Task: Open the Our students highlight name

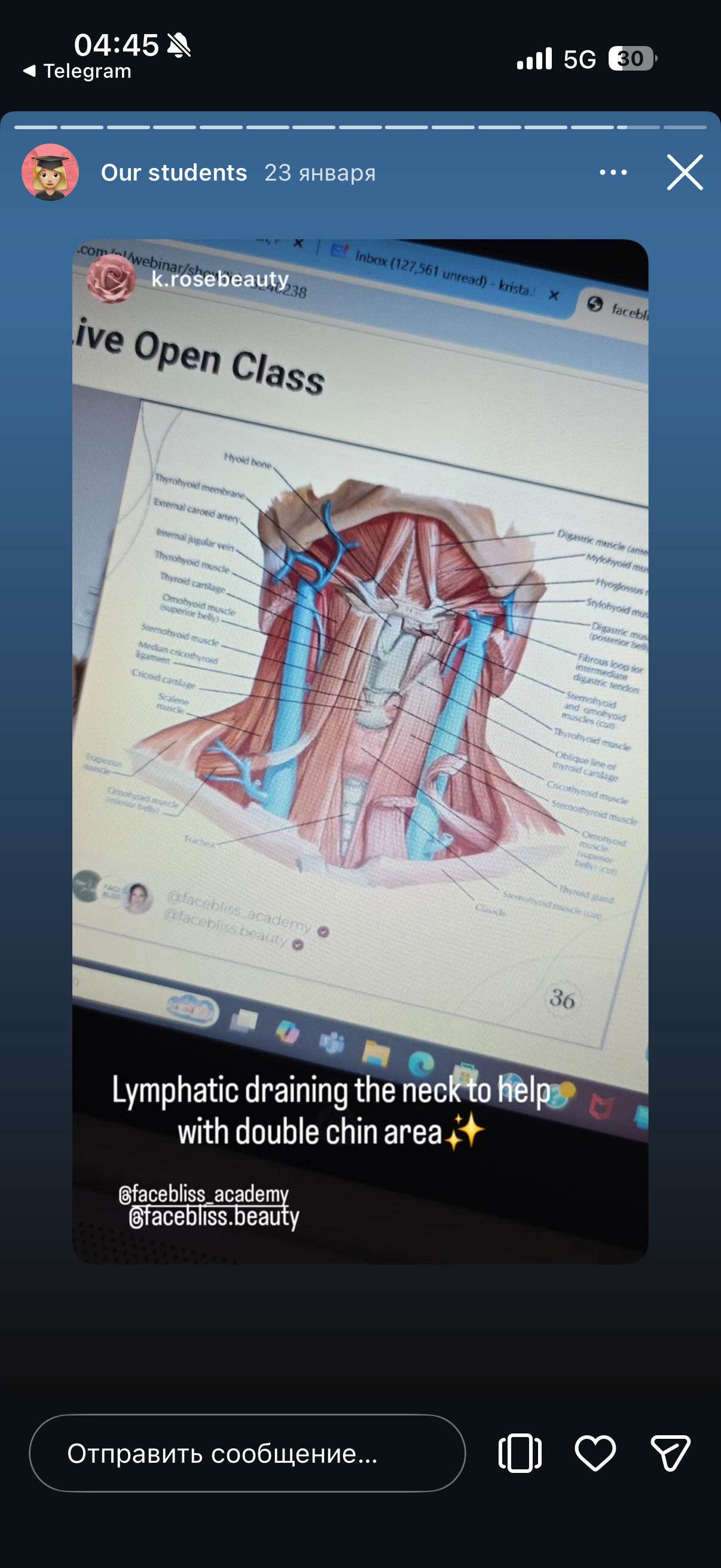Action: [174, 173]
